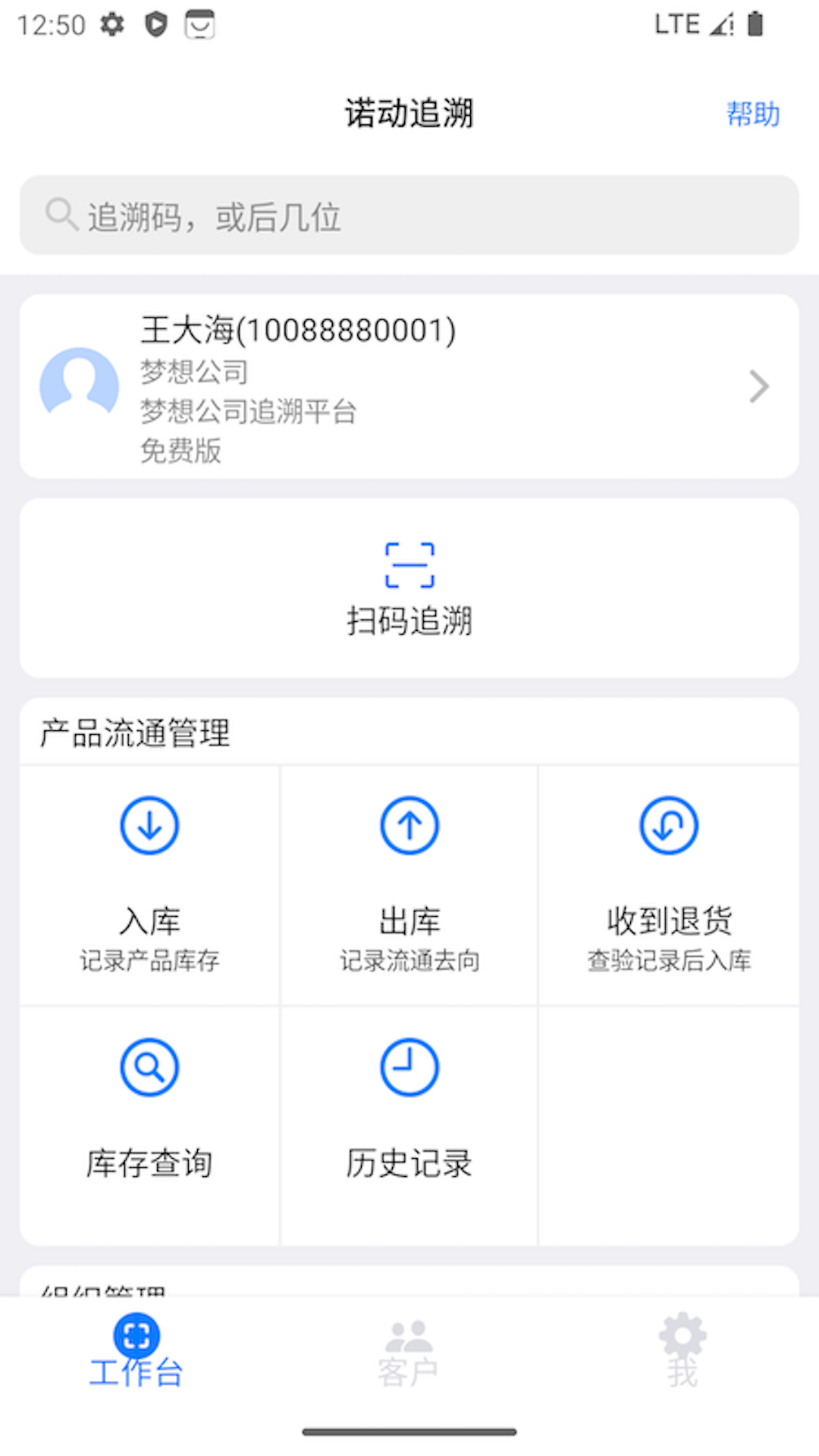Image resolution: width=819 pixels, height=1456 pixels.
Task: Select 出库 outbound option
Action: [x=409, y=884]
